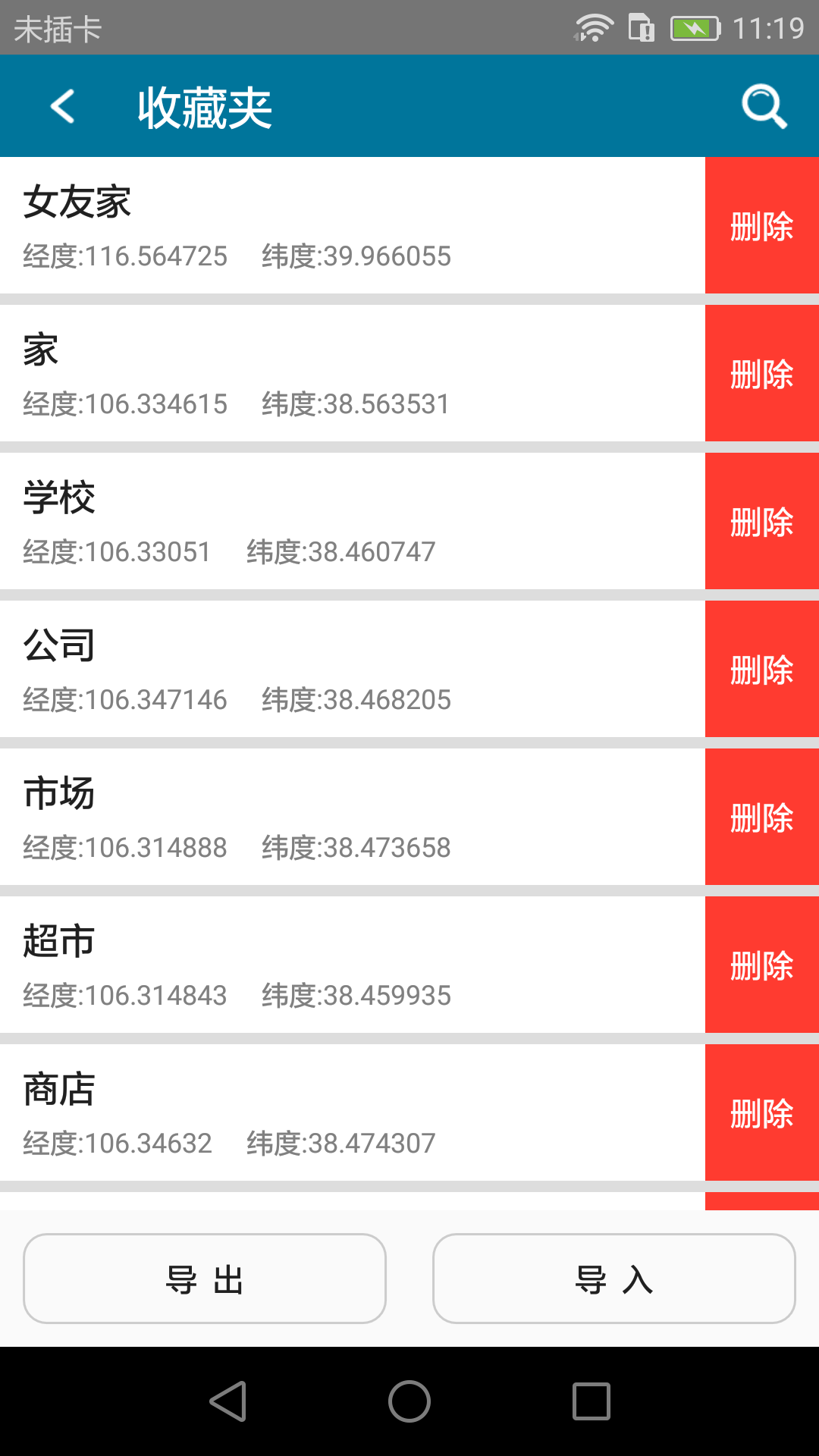Tap the SIM card status icon

coord(641,24)
